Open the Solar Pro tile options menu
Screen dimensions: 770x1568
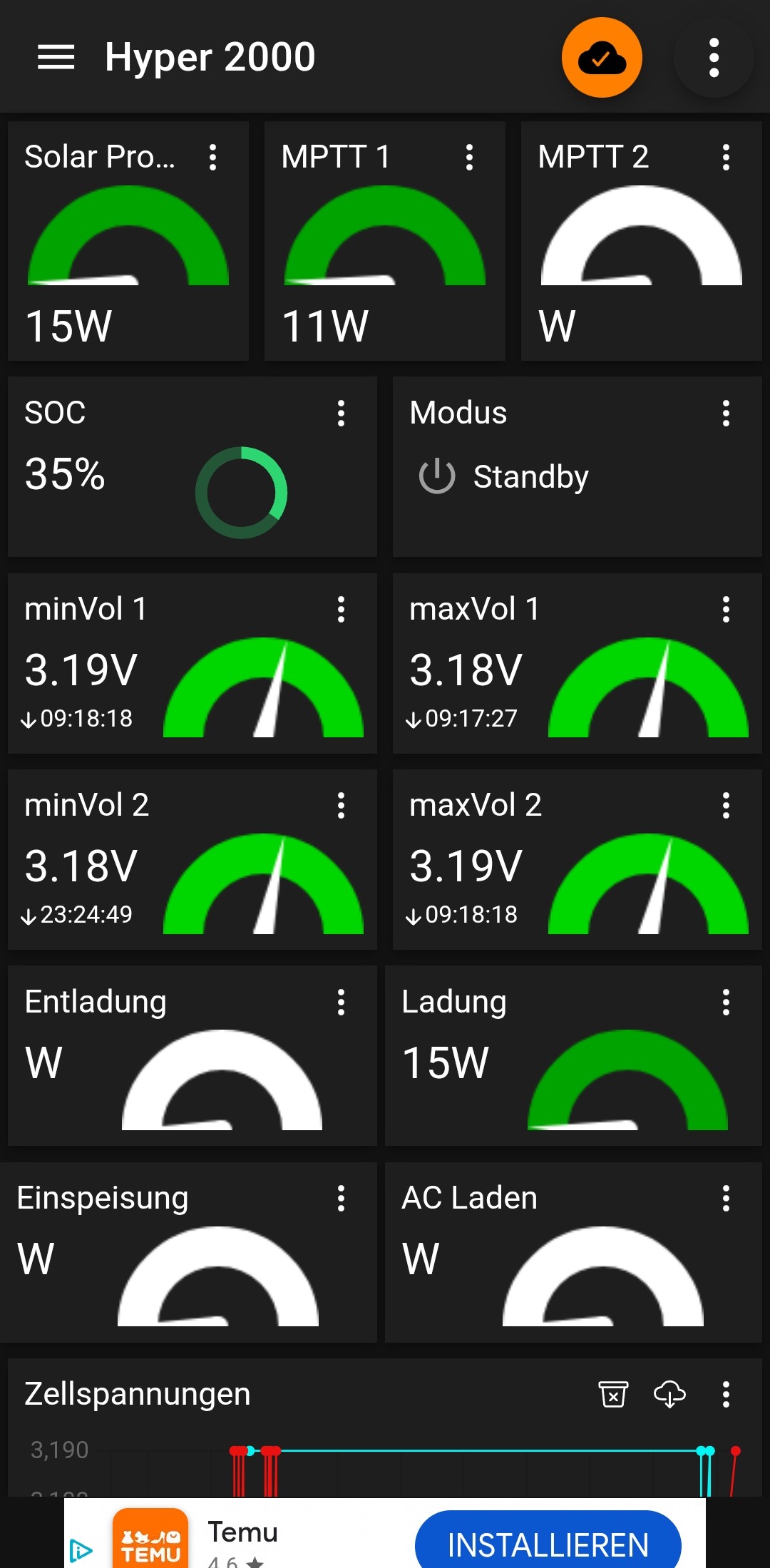pyautogui.click(x=212, y=157)
